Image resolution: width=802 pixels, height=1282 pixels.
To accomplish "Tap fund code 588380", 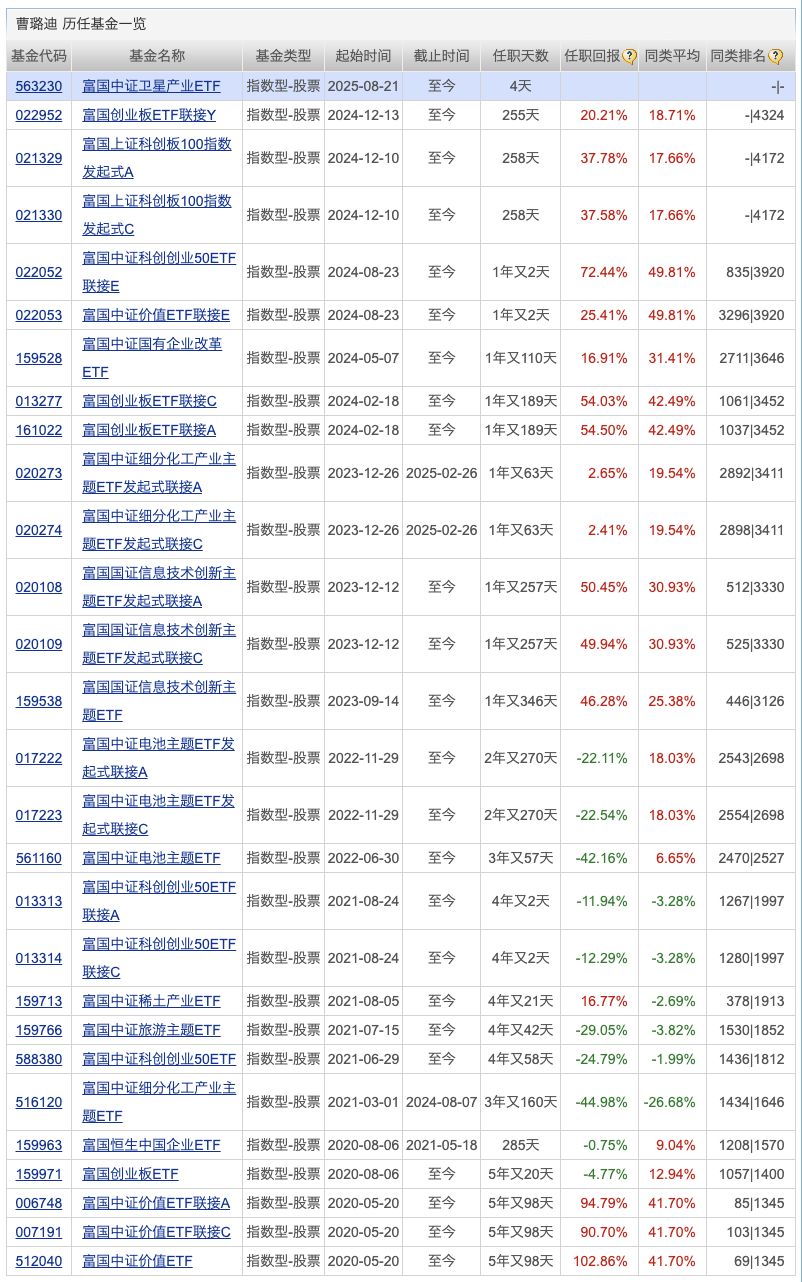I will click(39, 1059).
